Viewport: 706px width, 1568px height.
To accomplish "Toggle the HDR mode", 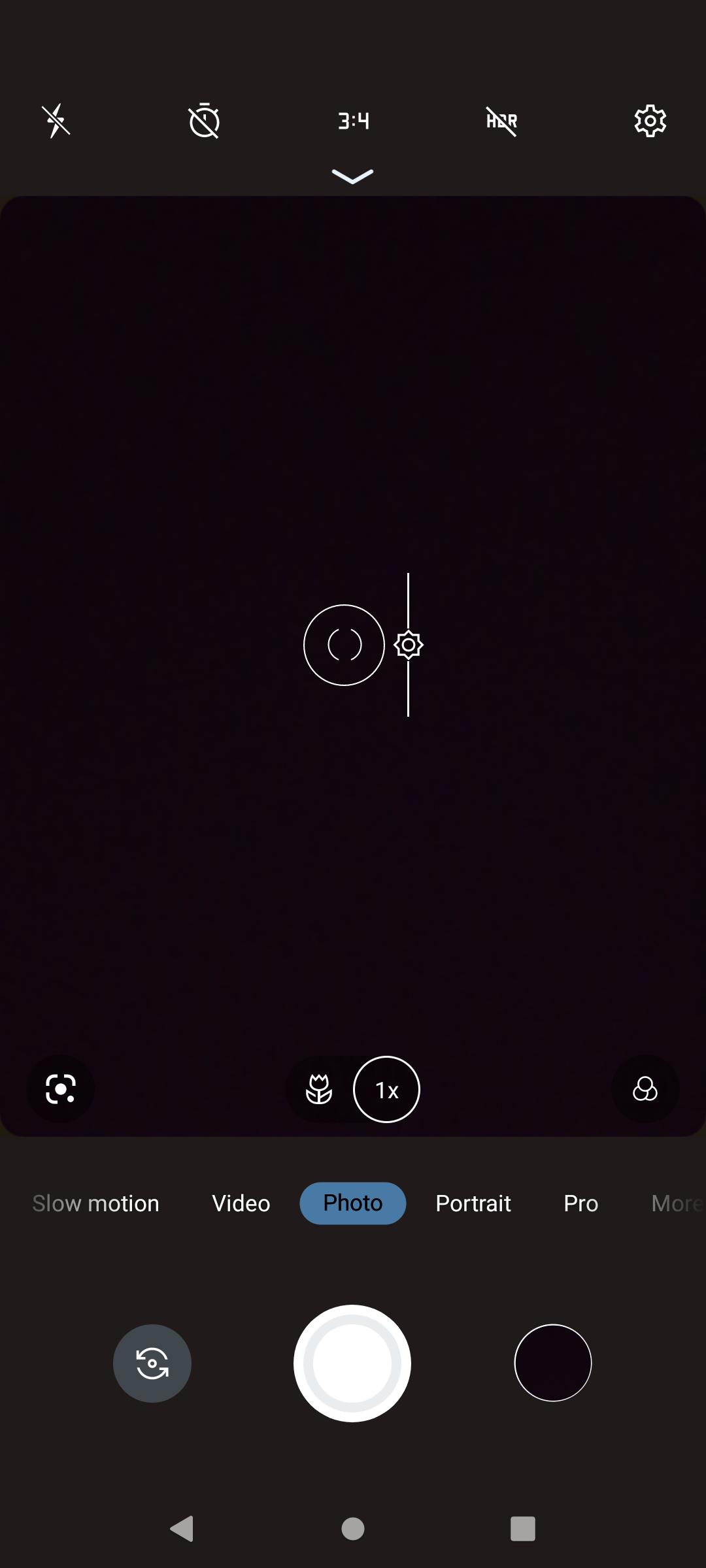I will [x=501, y=121].
